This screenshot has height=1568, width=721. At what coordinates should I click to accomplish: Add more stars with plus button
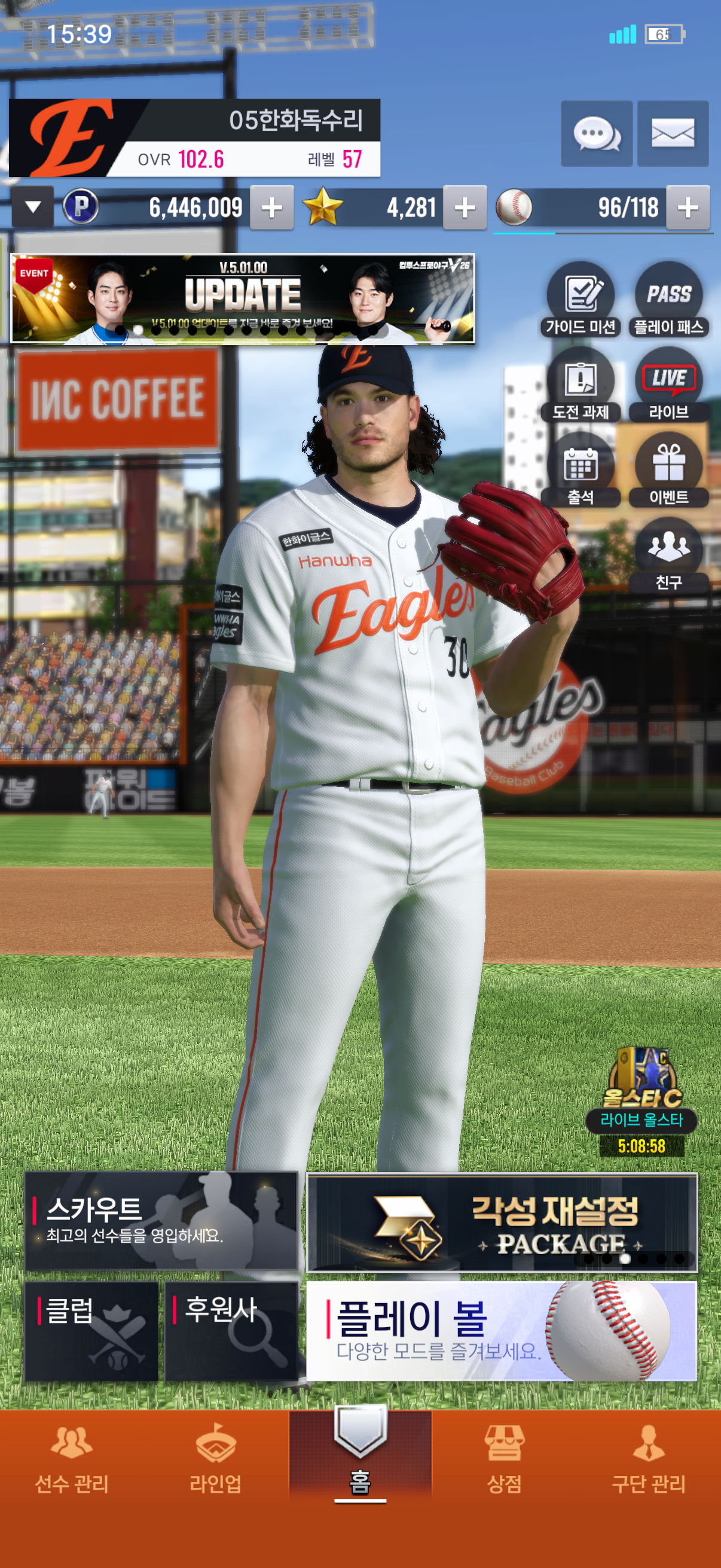(465, 208)
